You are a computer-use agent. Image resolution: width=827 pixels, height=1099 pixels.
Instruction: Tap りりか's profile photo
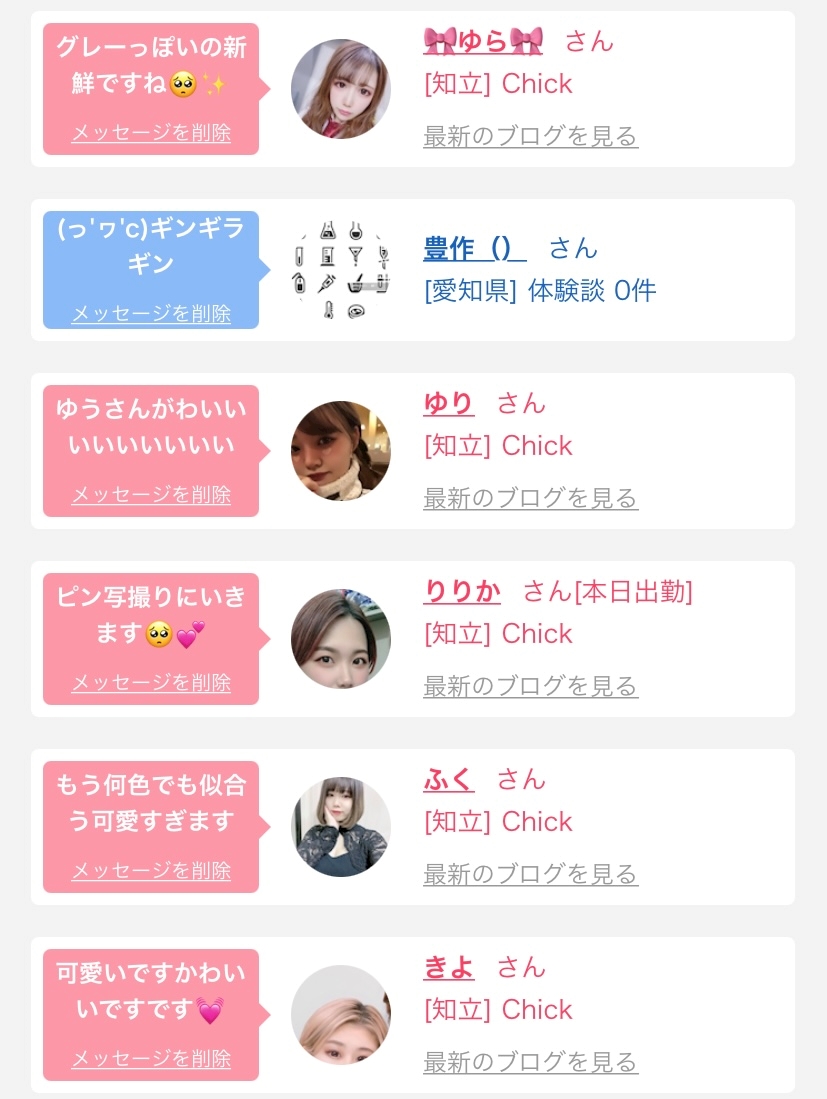click(341, 639)
